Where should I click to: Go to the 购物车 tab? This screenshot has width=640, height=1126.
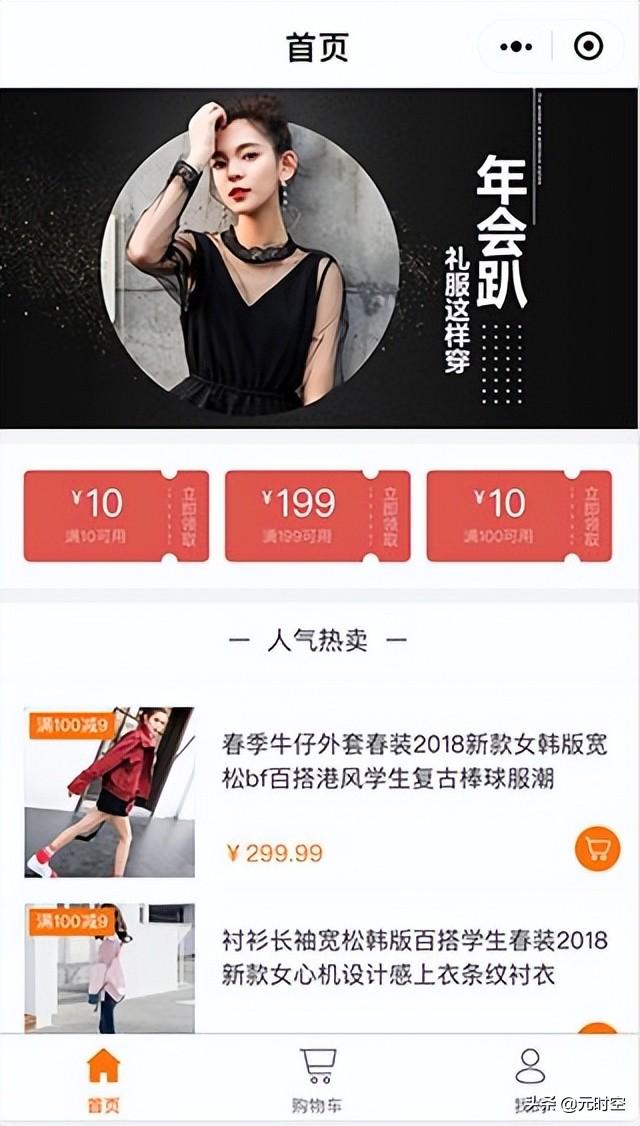pyautogui.click(x=318, y=1078)
